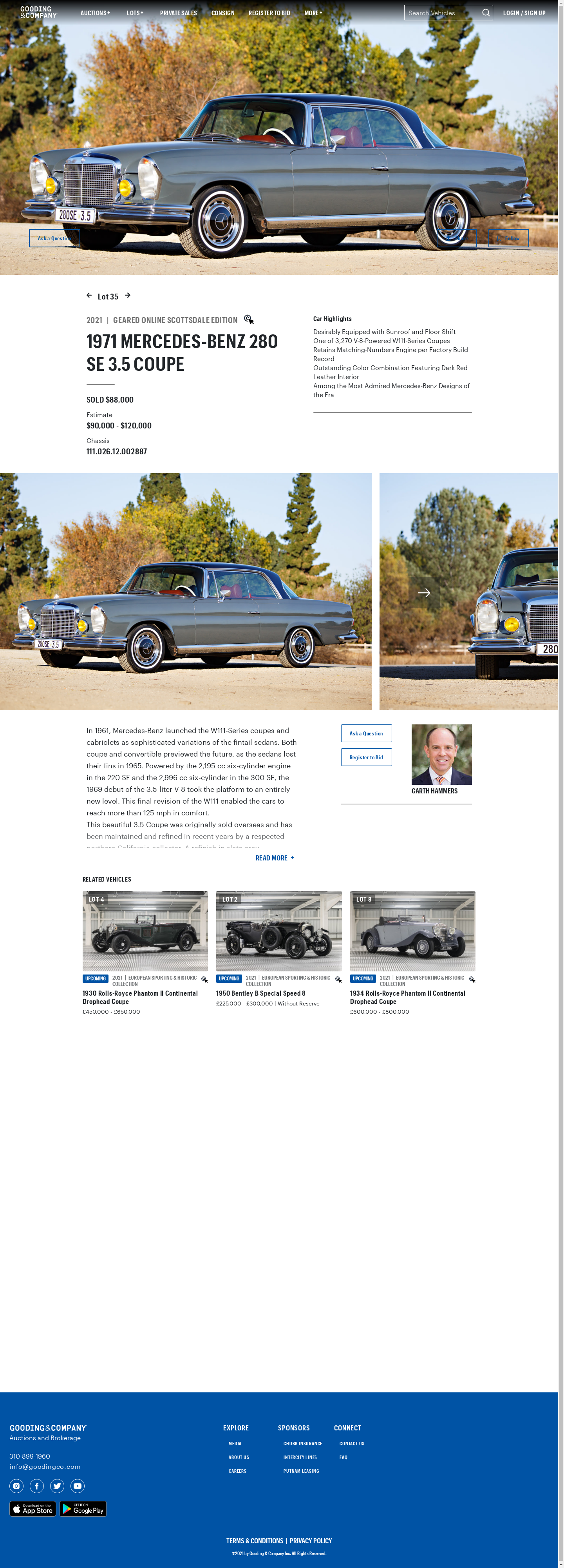Go to the next lot arrow

point(128,296)
